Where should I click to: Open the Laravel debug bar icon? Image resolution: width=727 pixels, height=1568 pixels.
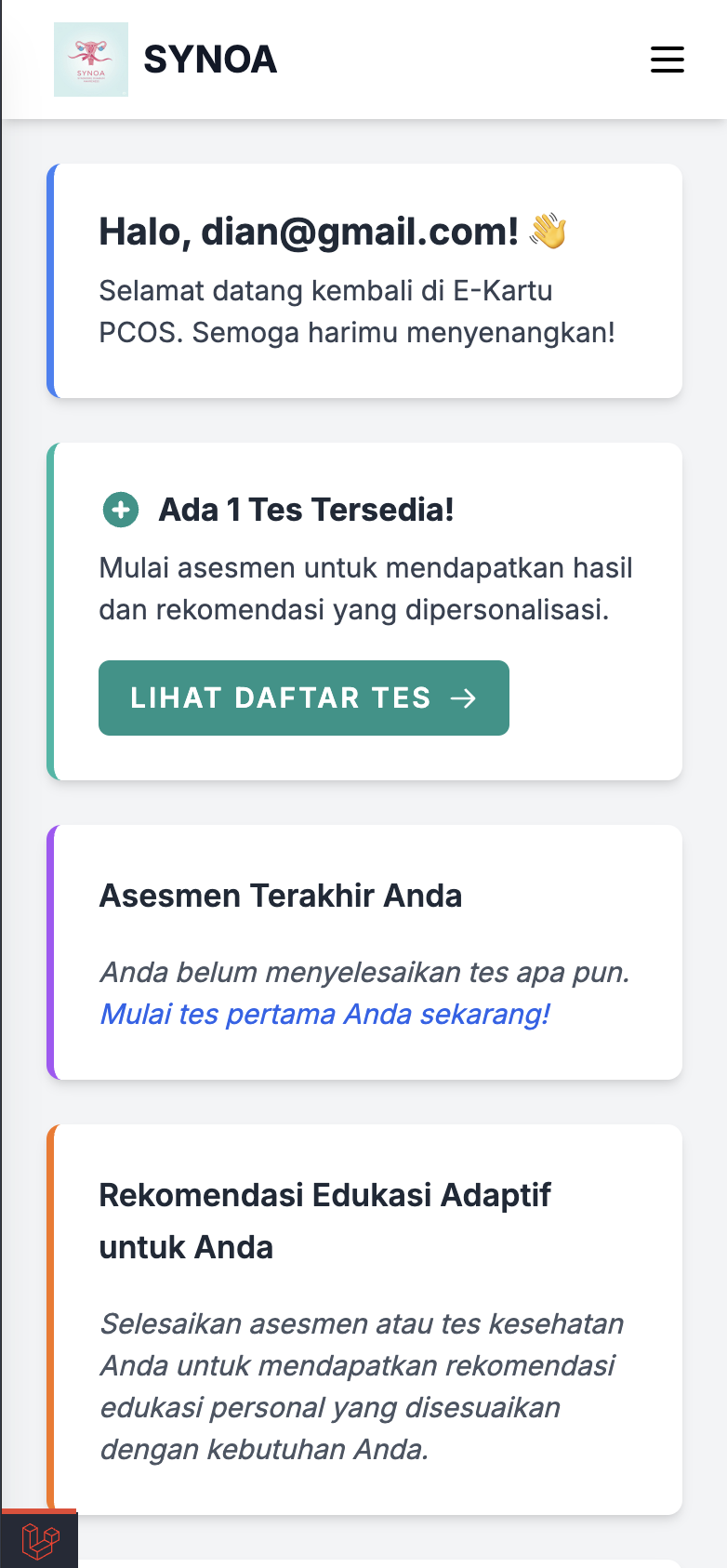tap(39, 1540)
